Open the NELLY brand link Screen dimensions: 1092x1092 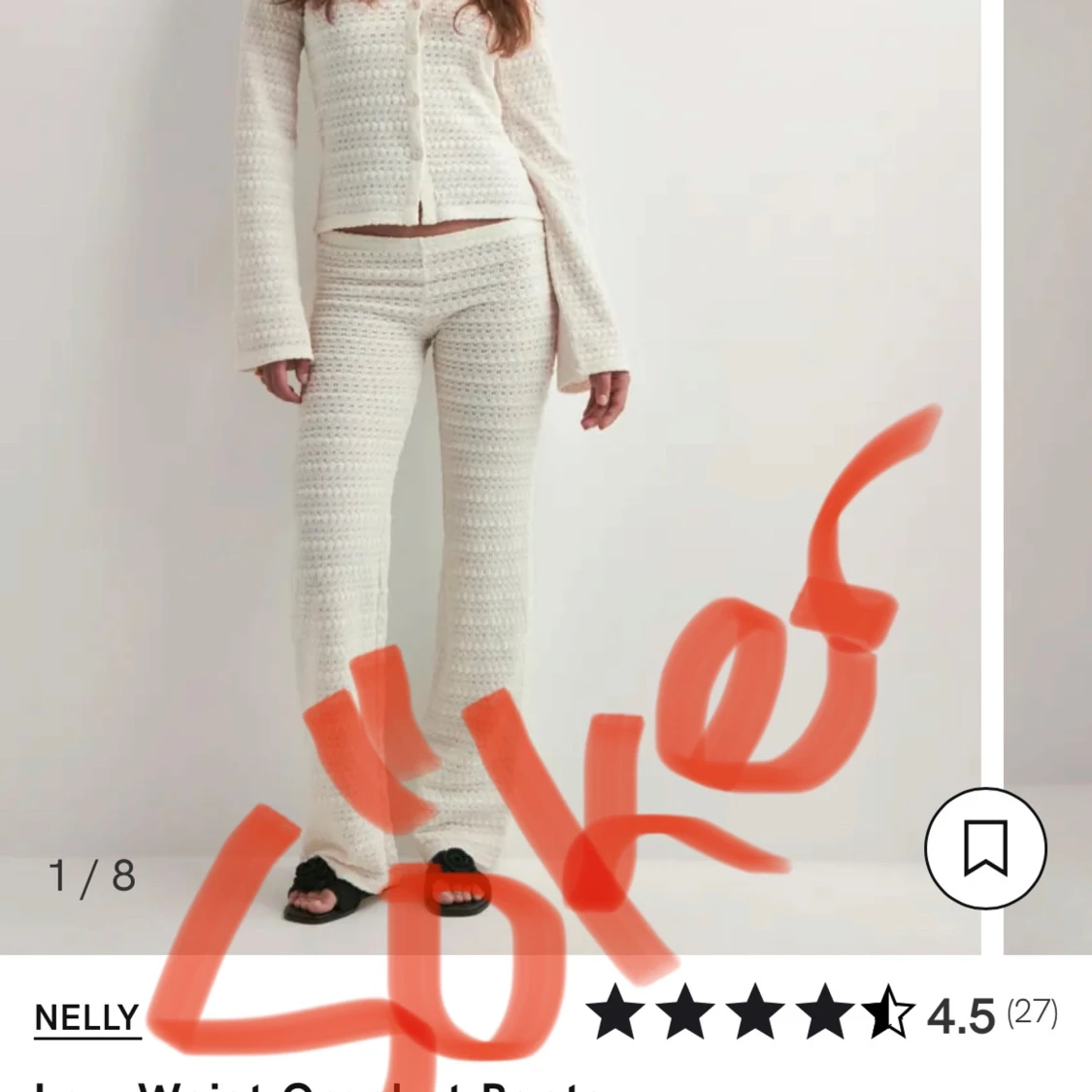86,1017
